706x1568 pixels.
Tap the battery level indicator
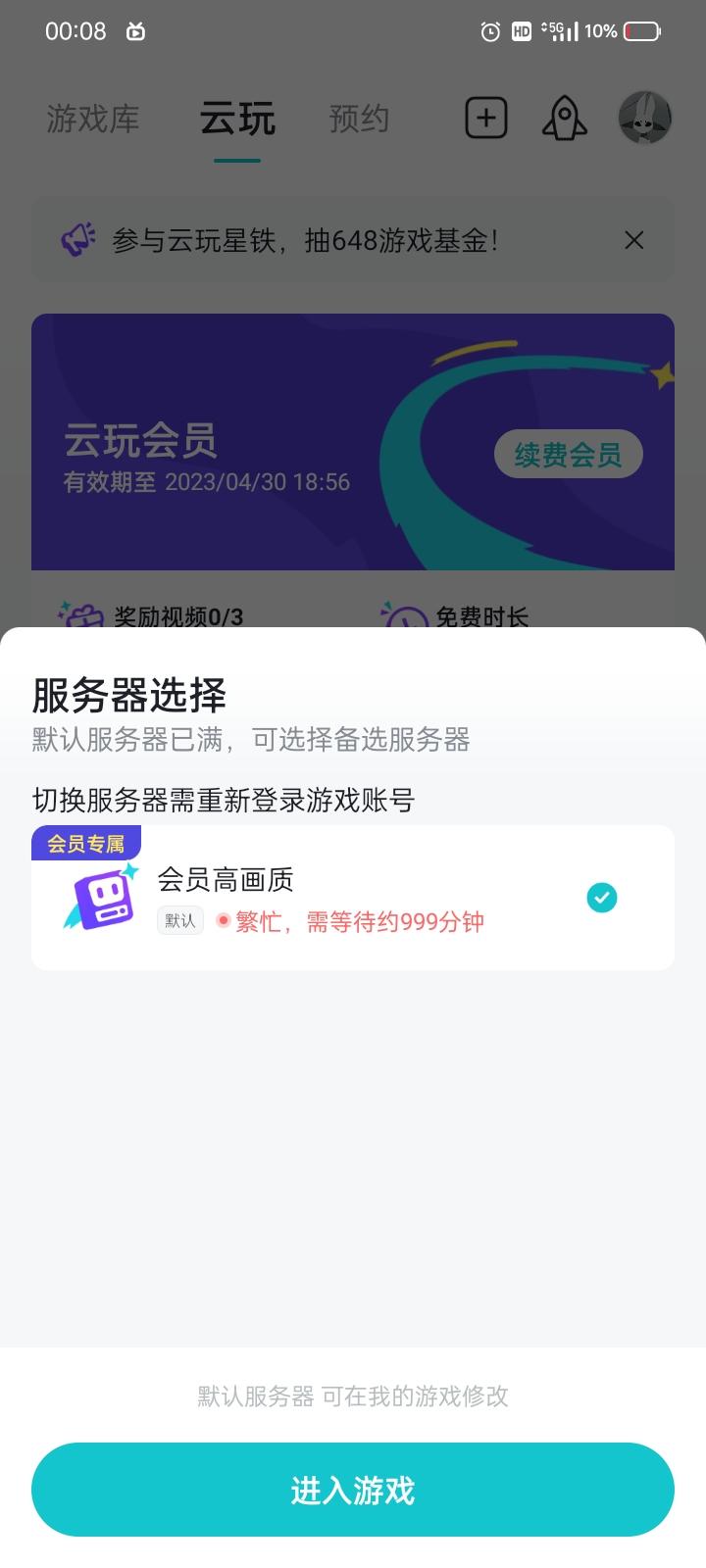pos(639,30)
